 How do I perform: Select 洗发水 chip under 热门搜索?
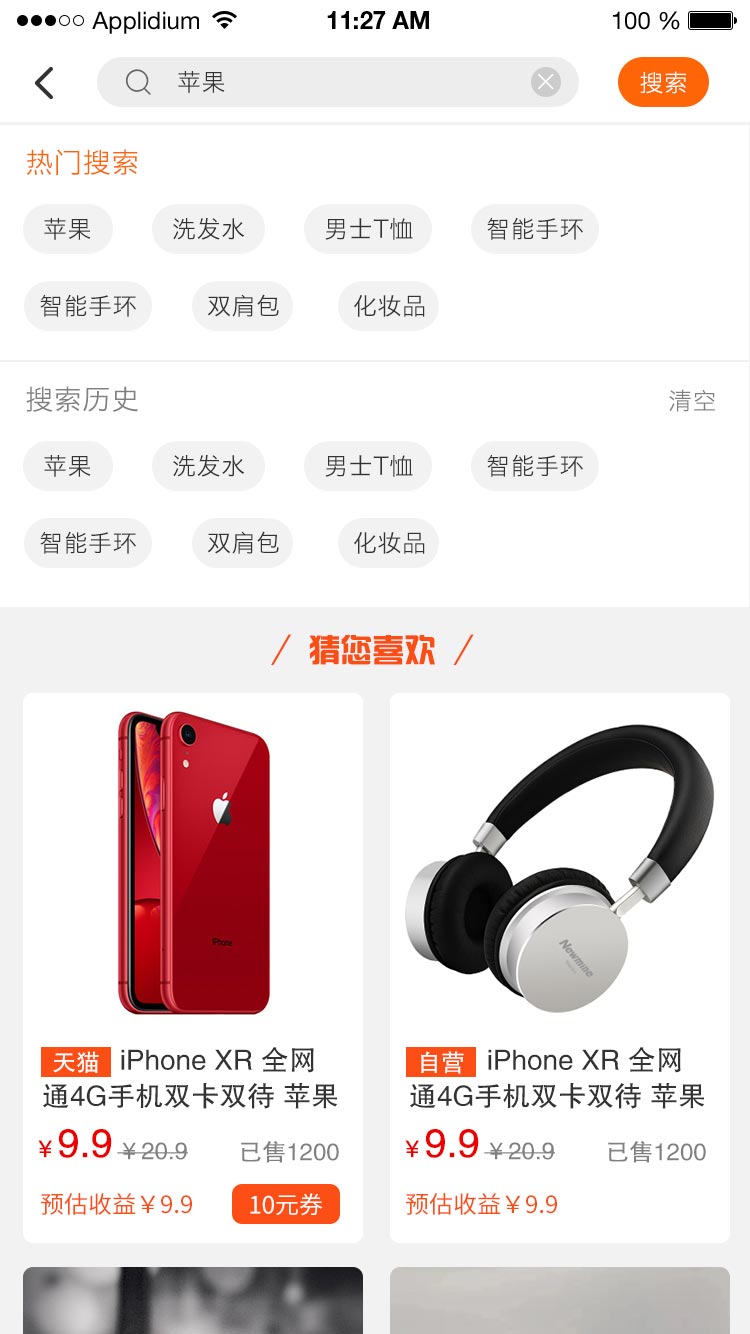pos(208,229)
